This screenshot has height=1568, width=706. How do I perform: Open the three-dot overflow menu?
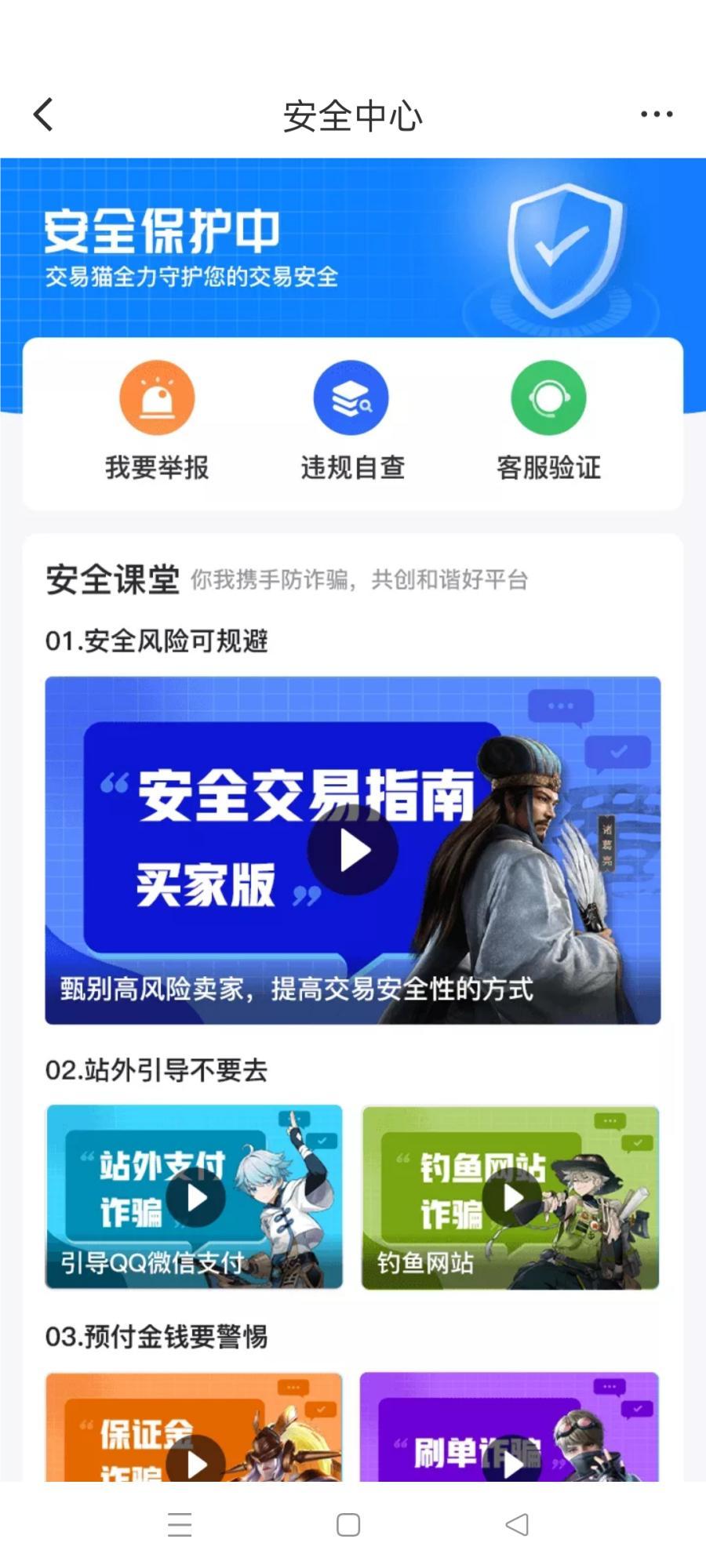click(656, 114)
